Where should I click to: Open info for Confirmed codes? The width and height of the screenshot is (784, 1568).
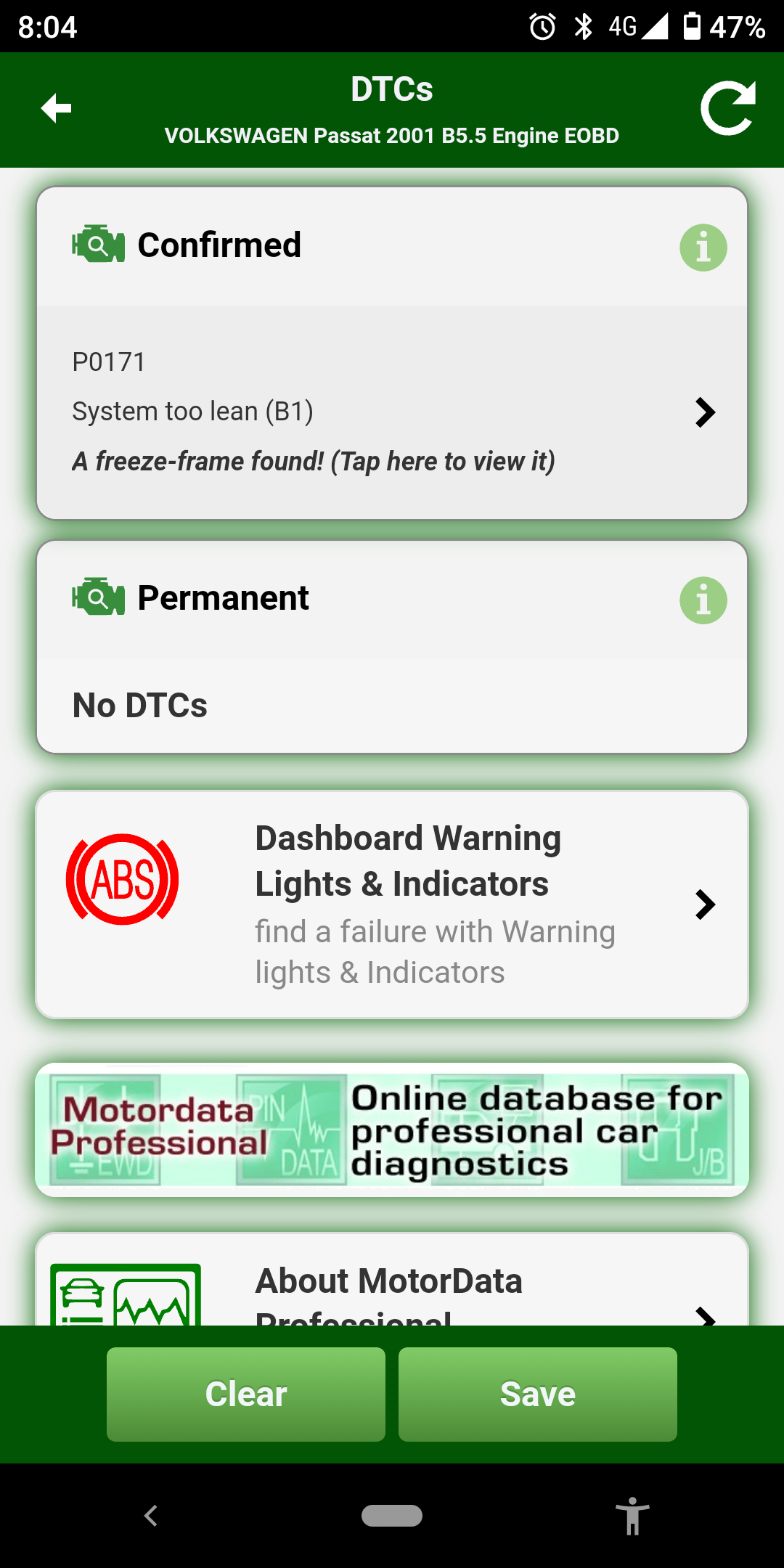tap(703, 248)
